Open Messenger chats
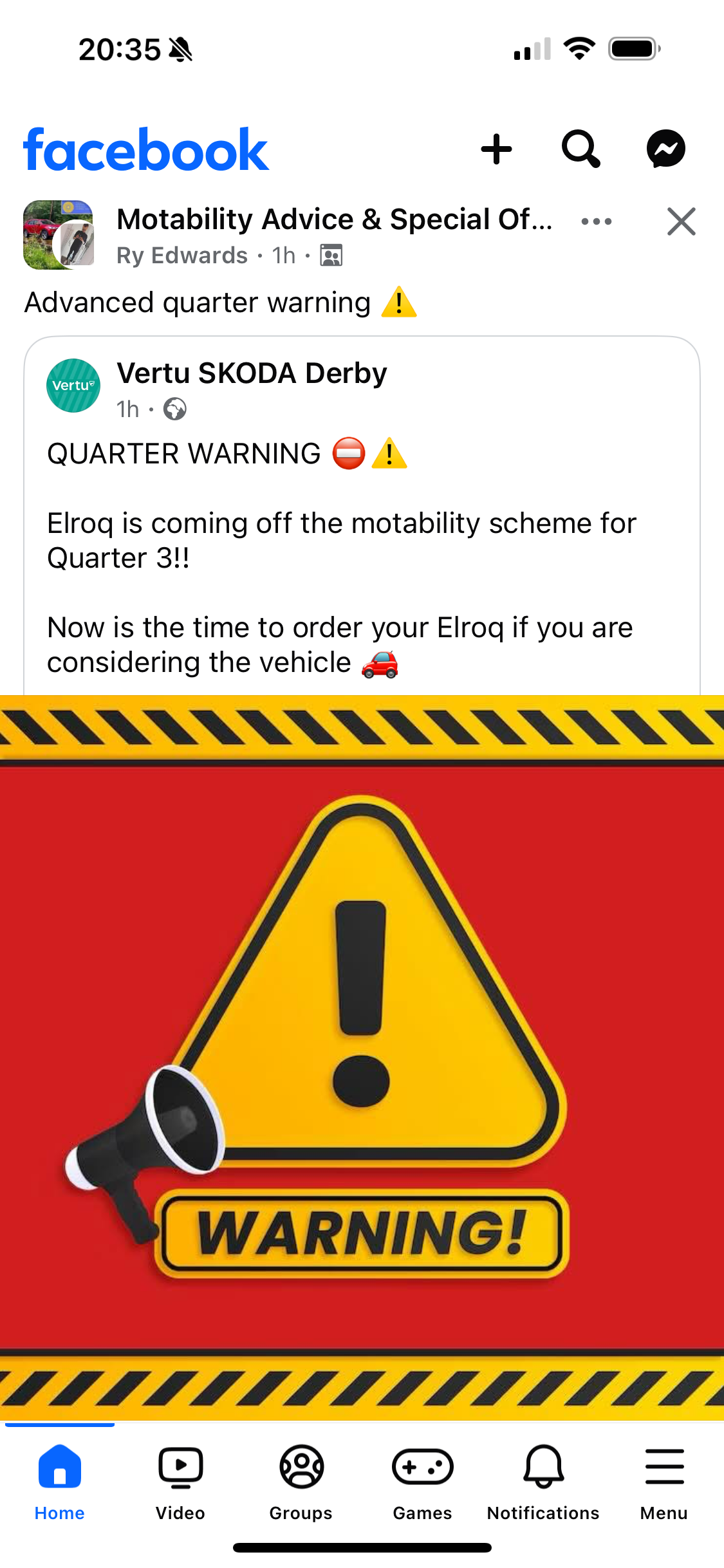Screen dimensions: 724x1568 pos(665,149)
